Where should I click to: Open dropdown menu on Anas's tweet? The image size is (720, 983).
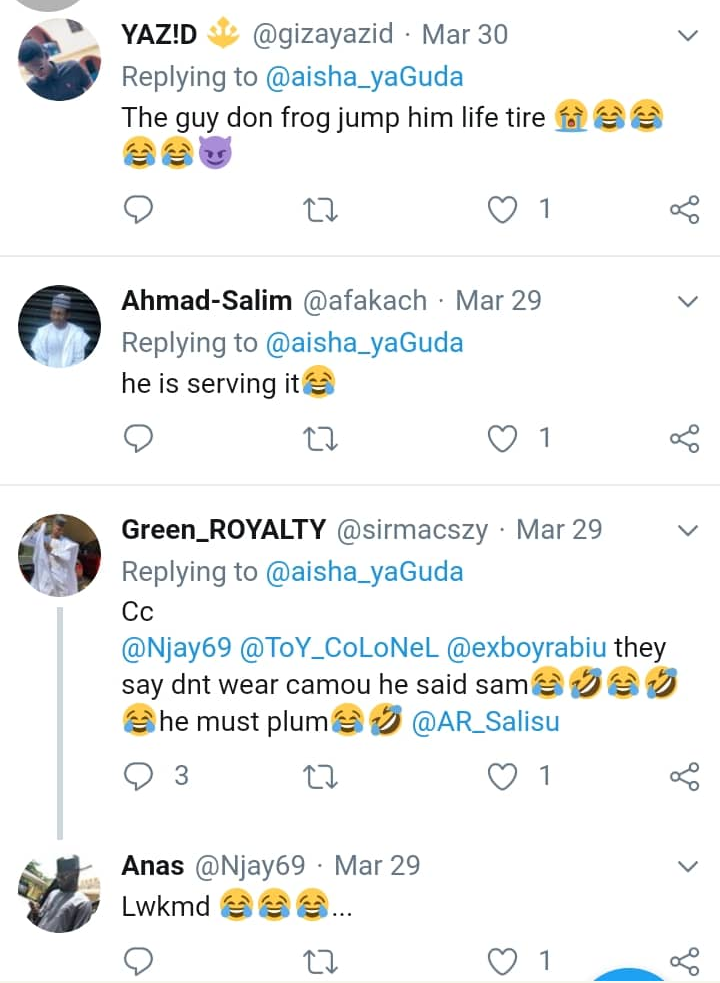click(x=688, y=865)
